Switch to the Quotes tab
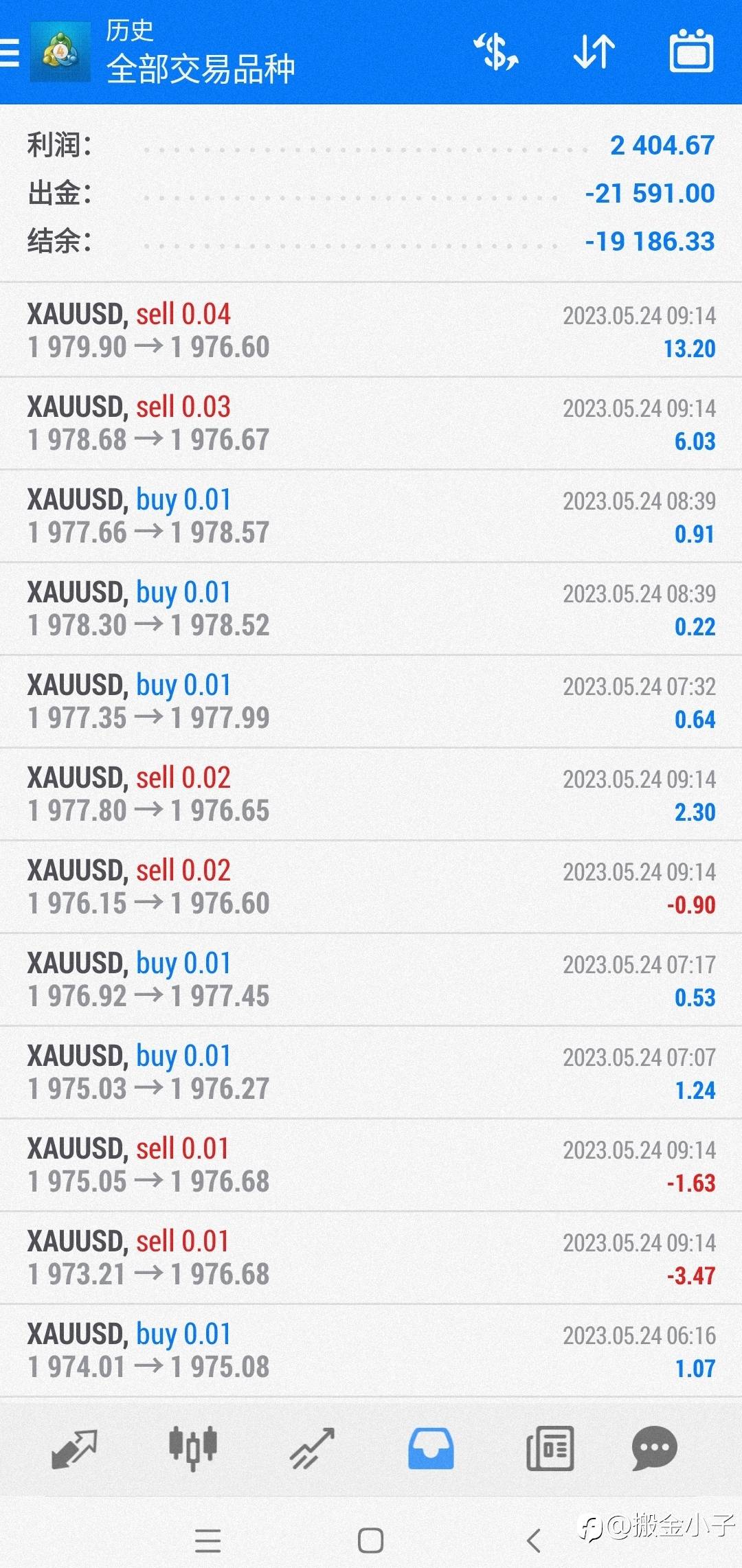Image resolution: width=742 pixels, height=1568 pixels. pos(74,1449)
